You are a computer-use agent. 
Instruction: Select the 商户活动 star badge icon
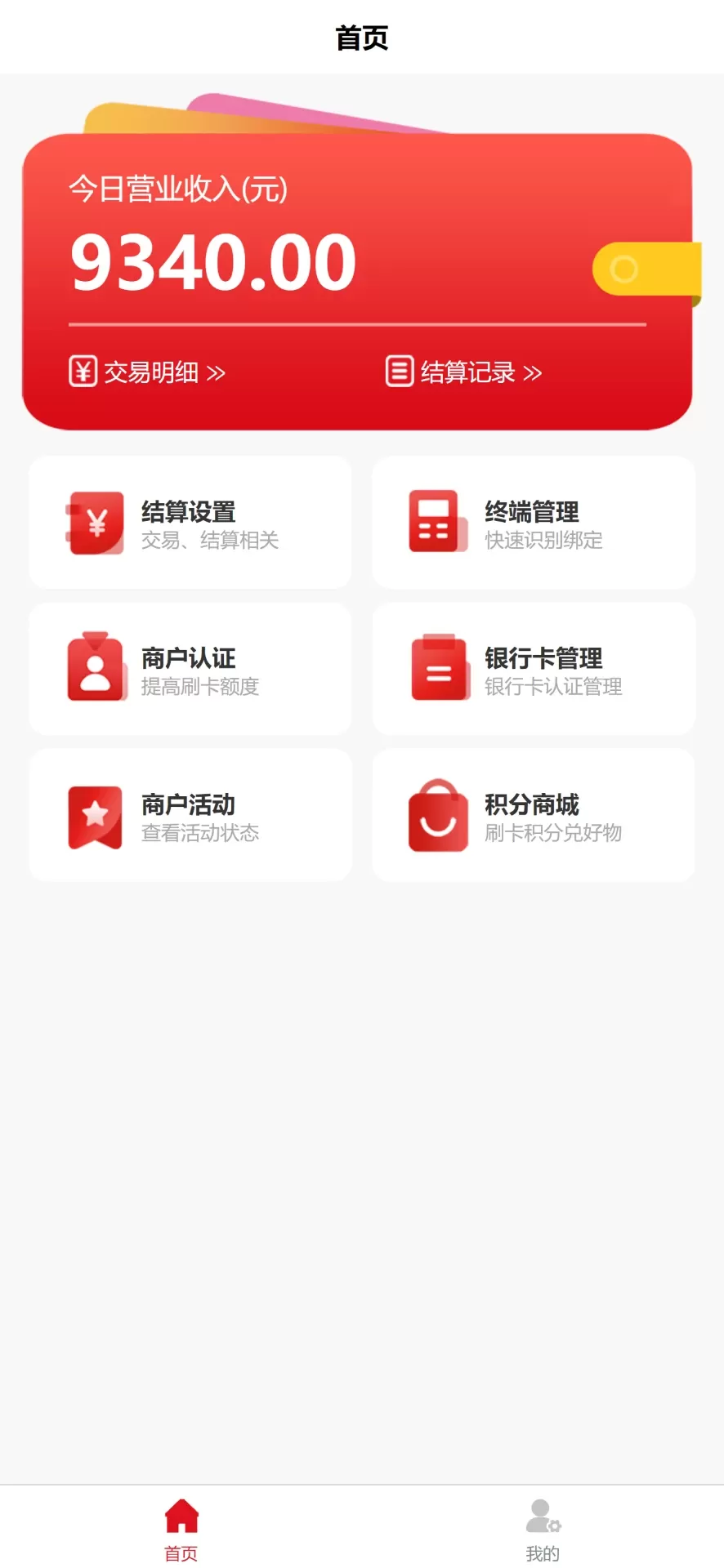96,814
